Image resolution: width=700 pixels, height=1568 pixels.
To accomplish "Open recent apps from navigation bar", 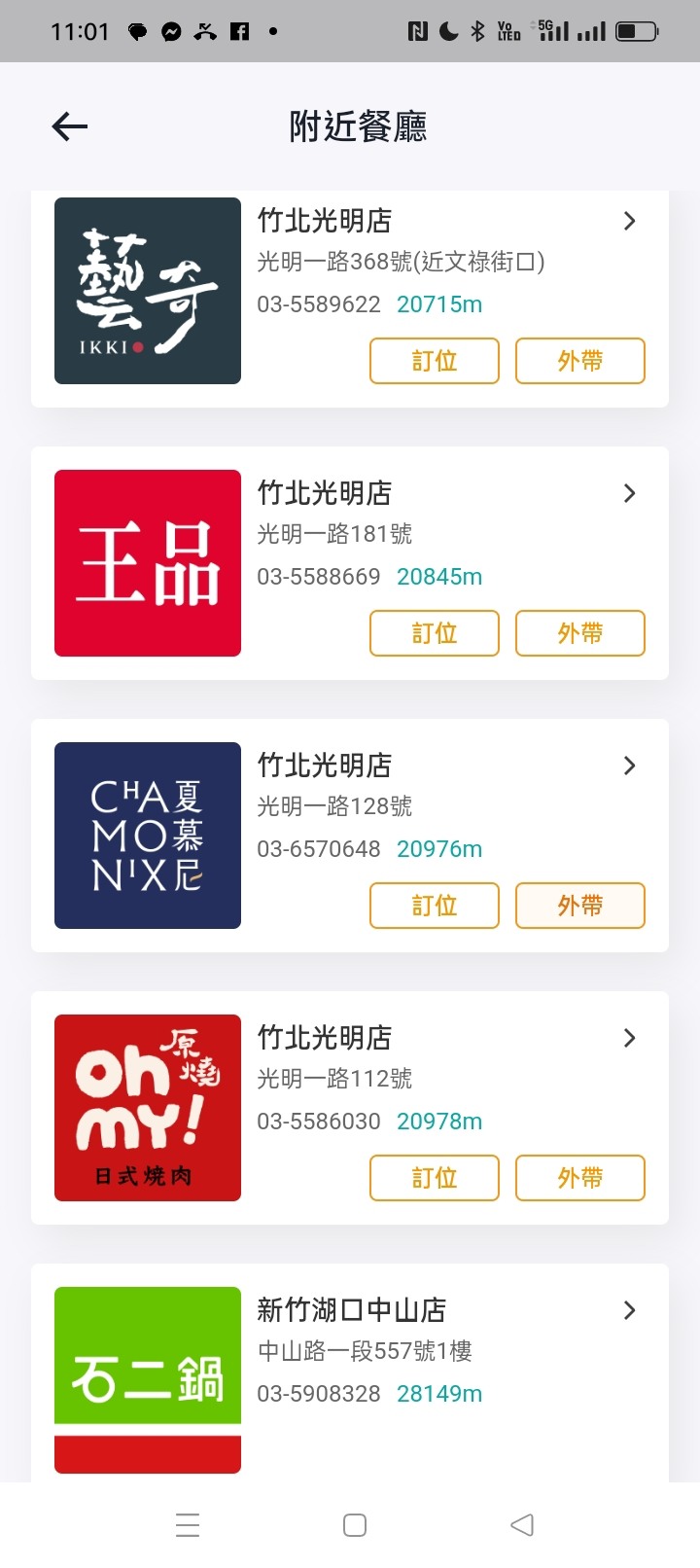I will 188,1525.
